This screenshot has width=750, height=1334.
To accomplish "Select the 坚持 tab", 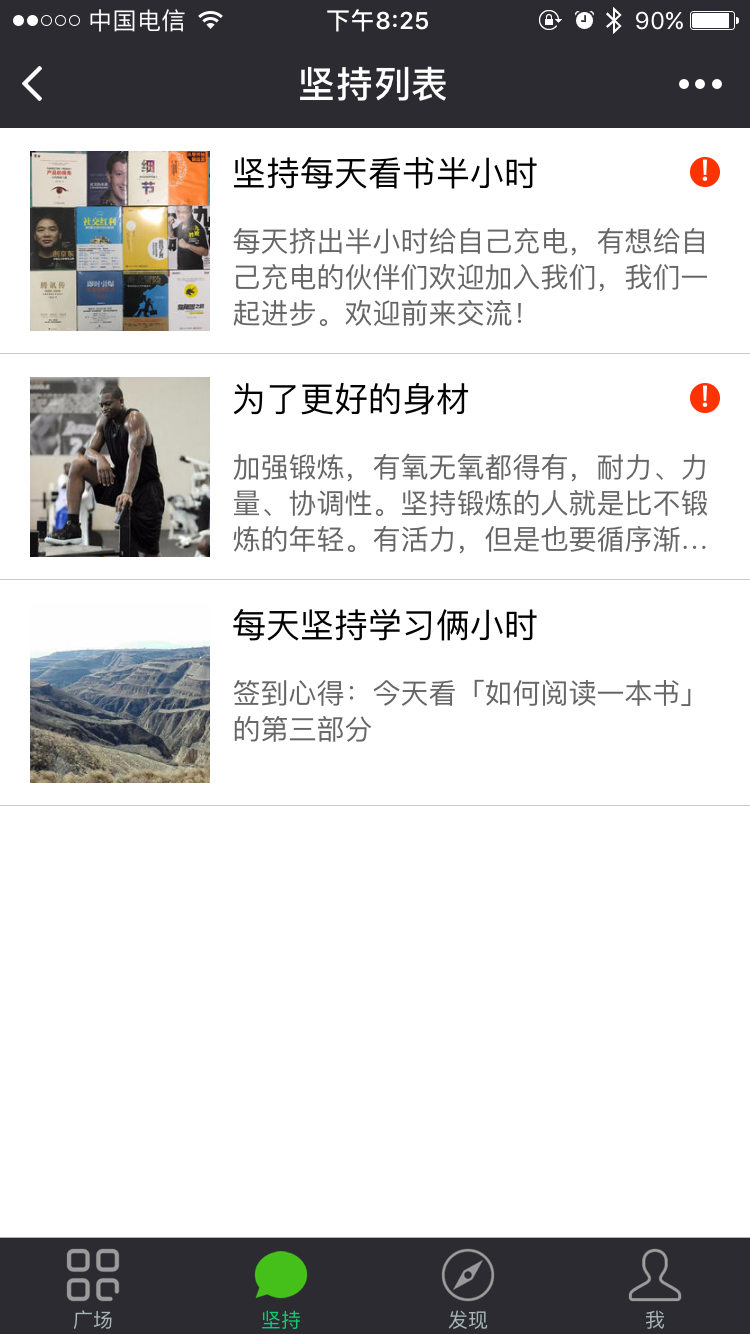I will coord(281,1288).
